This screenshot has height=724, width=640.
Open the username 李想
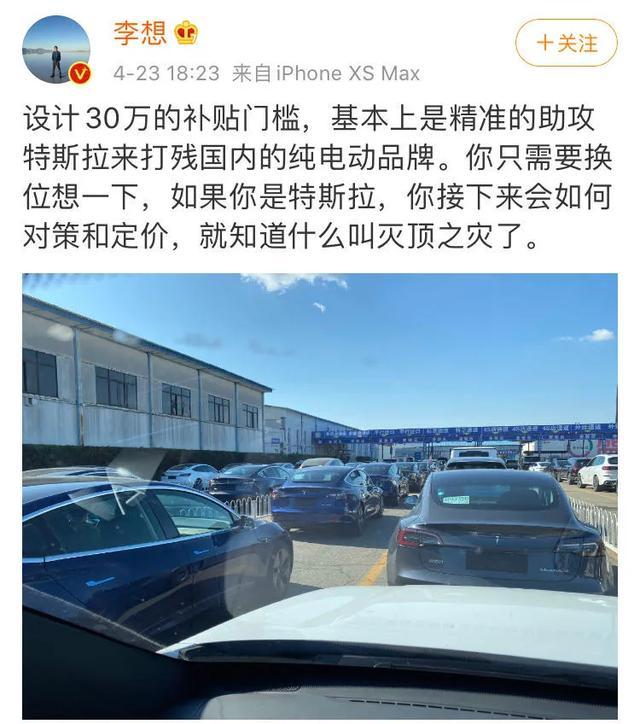pyautogui.click(x=139, y=33)
